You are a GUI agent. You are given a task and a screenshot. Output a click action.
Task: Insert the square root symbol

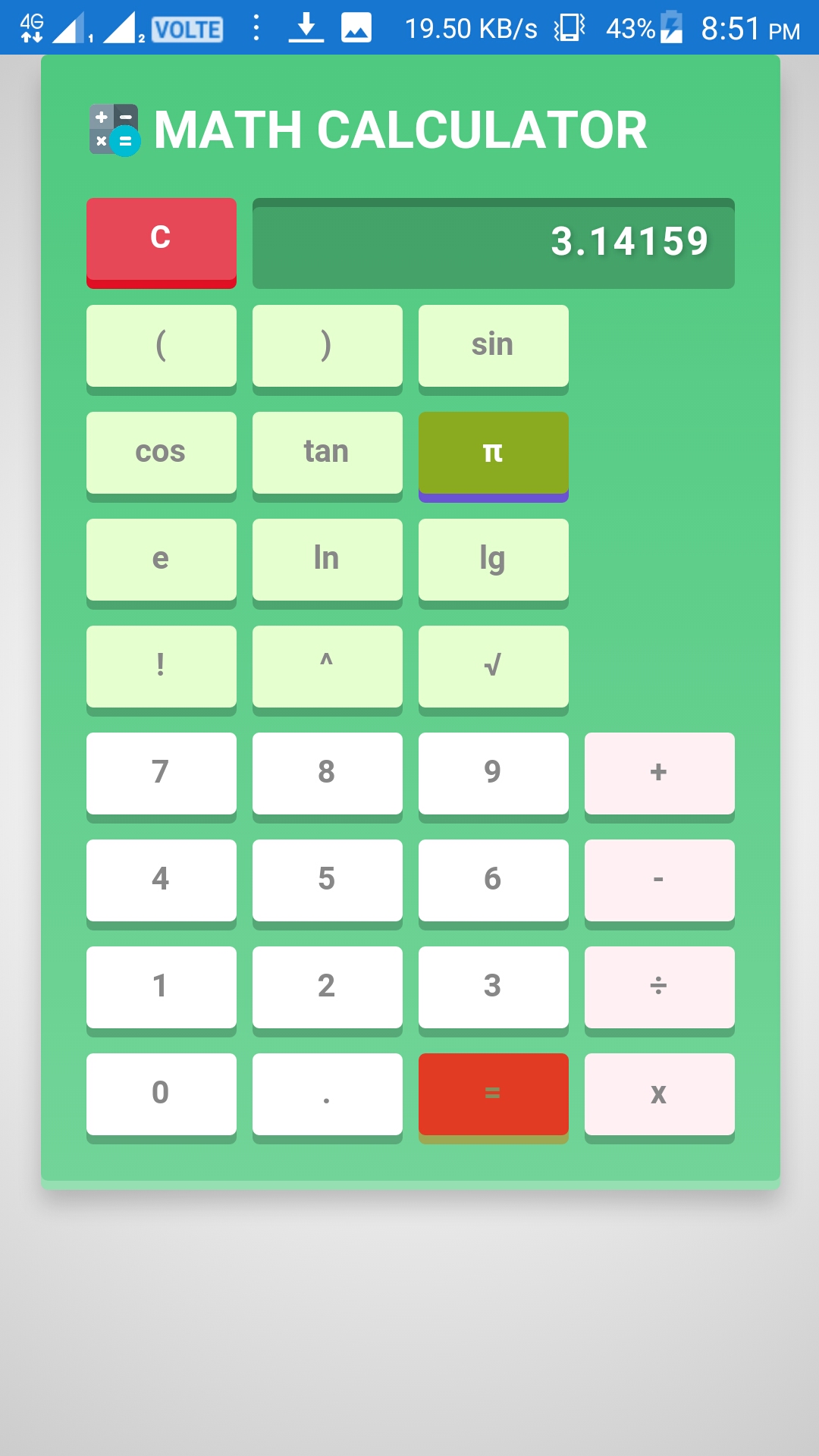[x=493, y=667]
